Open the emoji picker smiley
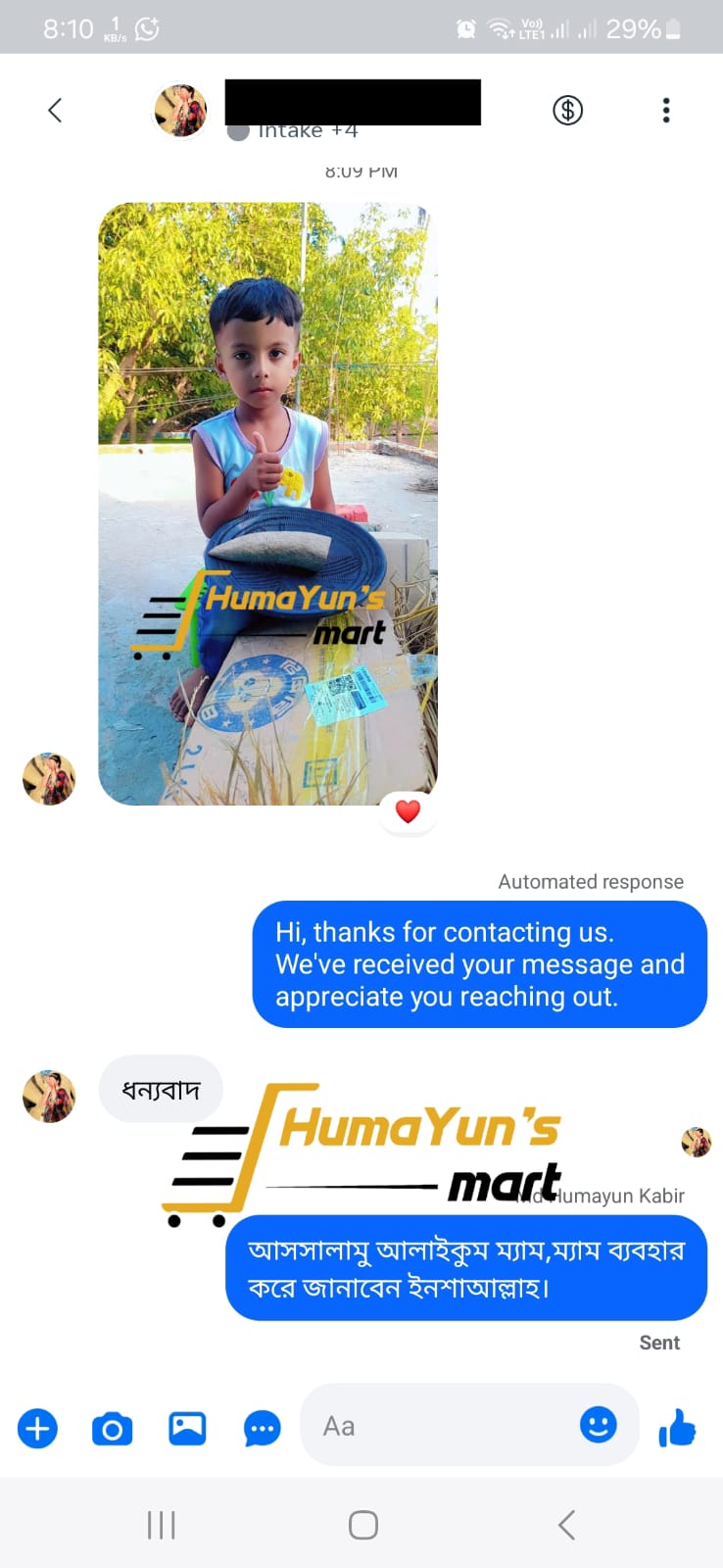Image resolution: width=723 pixels, height=1568 pixels. click(x=599, y=1424)
